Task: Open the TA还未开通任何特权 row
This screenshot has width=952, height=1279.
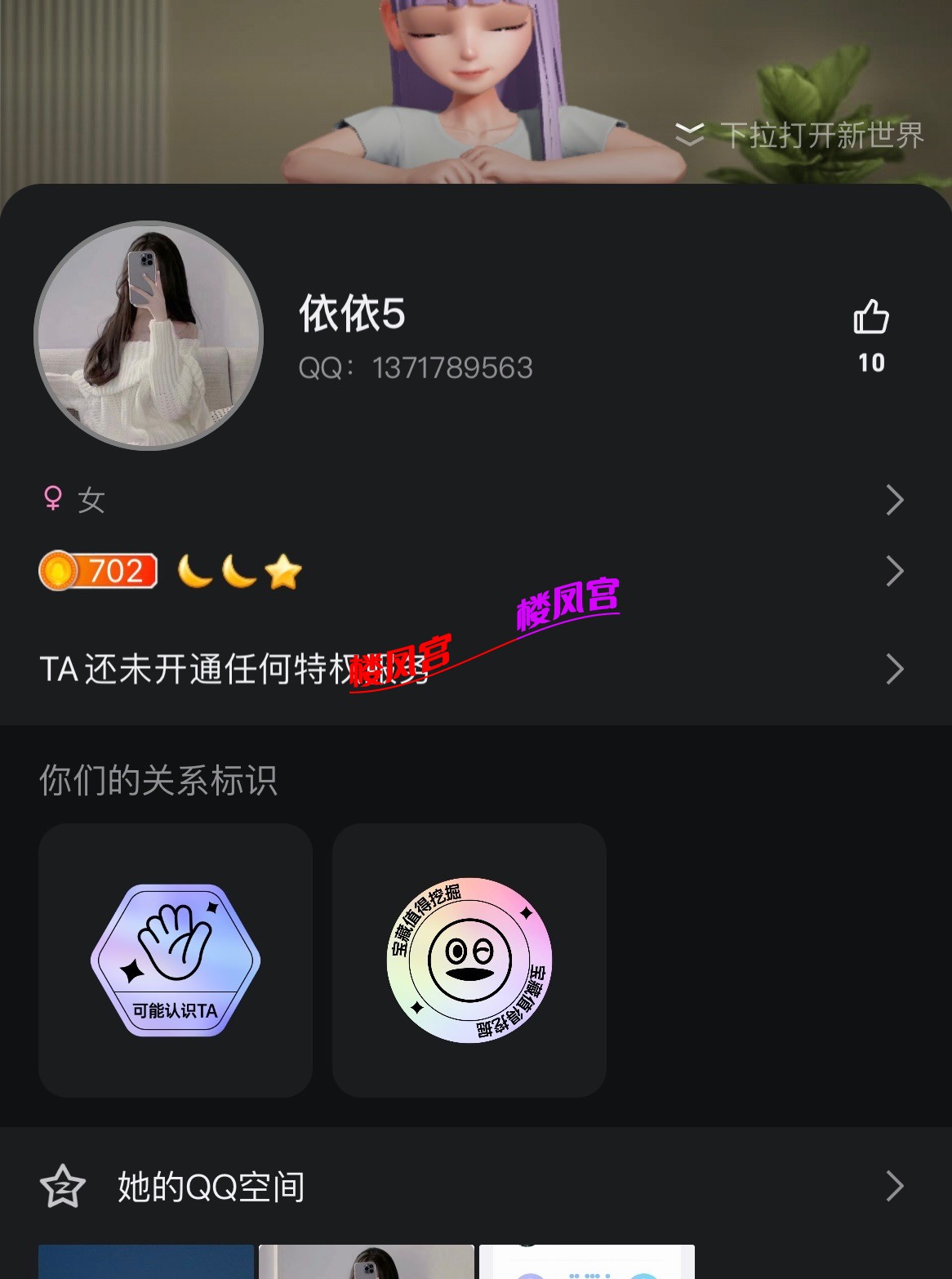Action: (474, 669)
